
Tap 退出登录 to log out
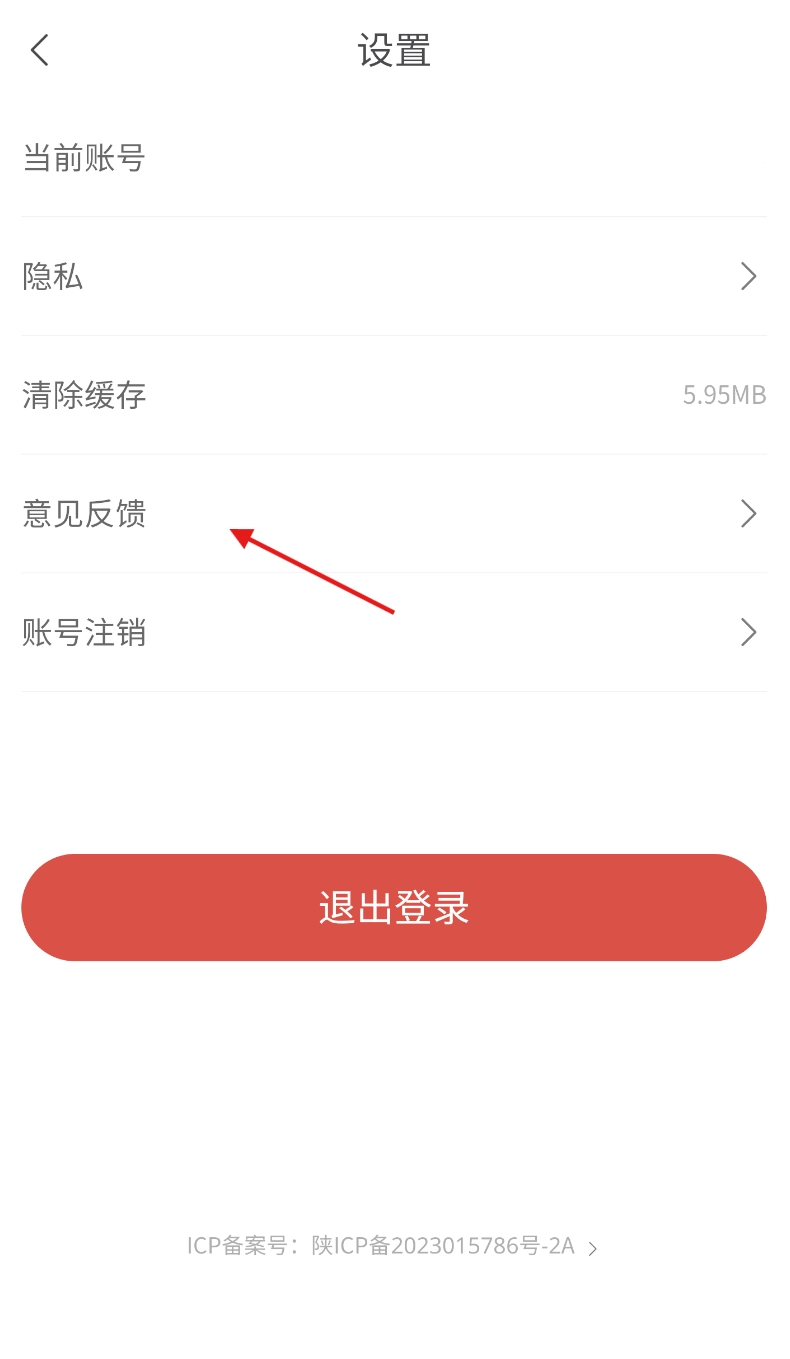(394, 908)
